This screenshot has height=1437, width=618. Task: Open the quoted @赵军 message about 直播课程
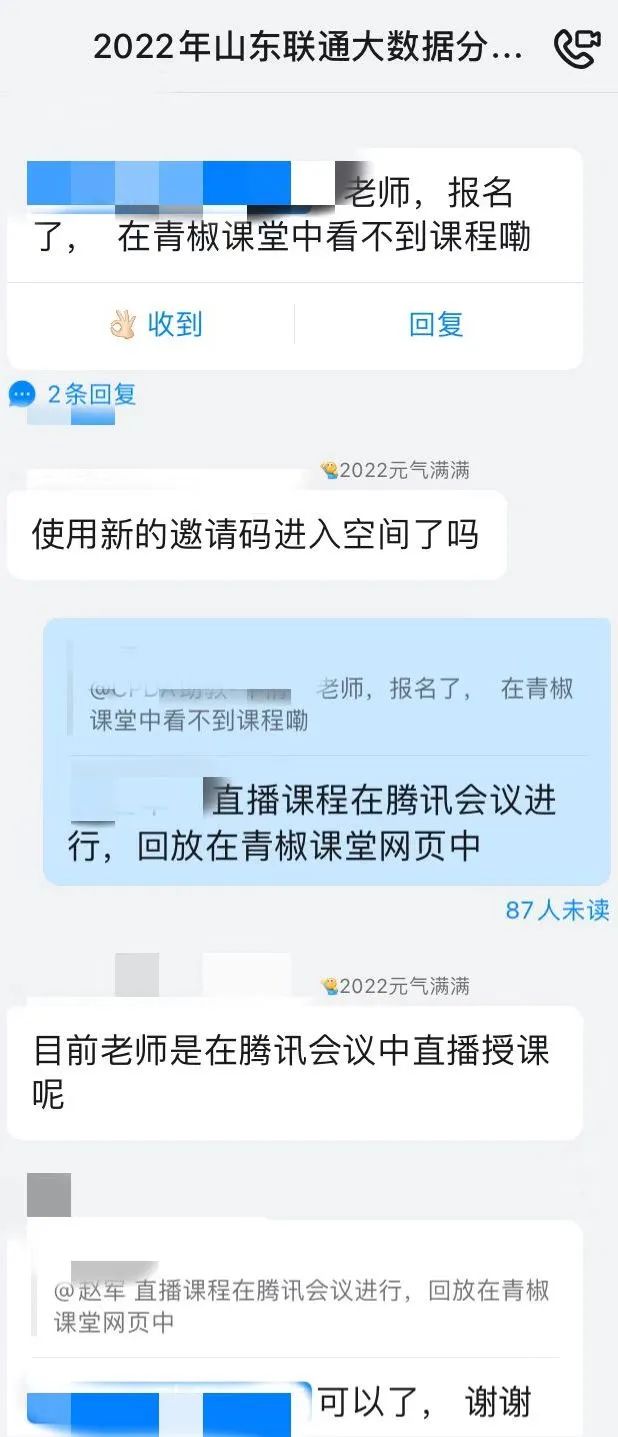(x=302, y=1305)
